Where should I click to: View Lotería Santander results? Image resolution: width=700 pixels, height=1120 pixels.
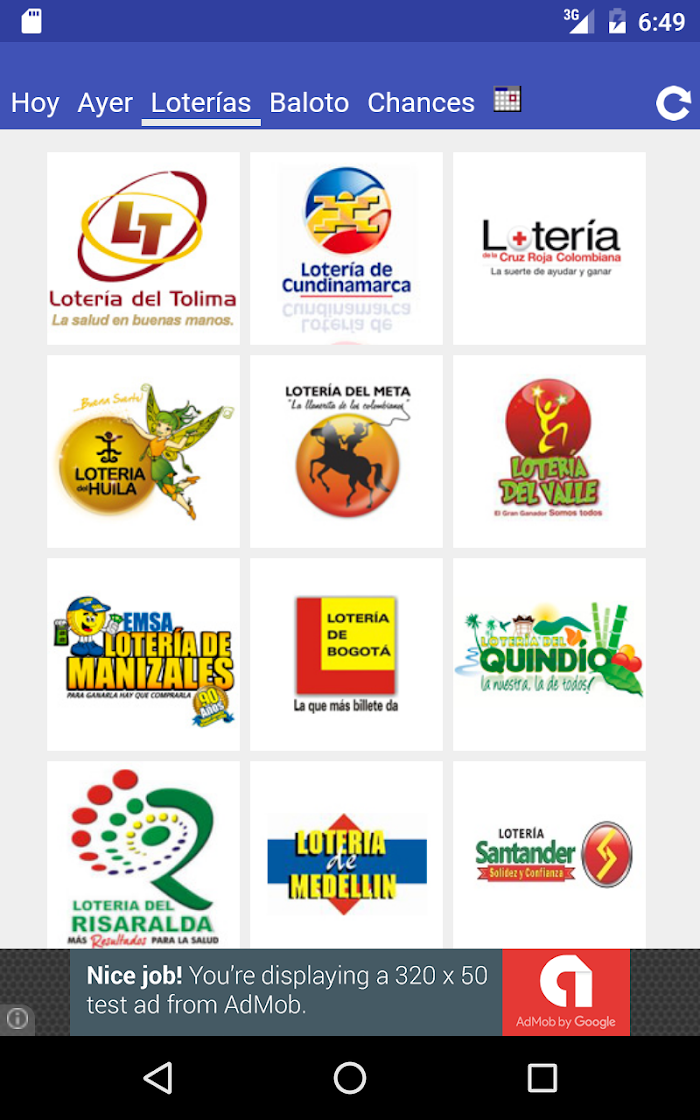(x=549, y=855)
